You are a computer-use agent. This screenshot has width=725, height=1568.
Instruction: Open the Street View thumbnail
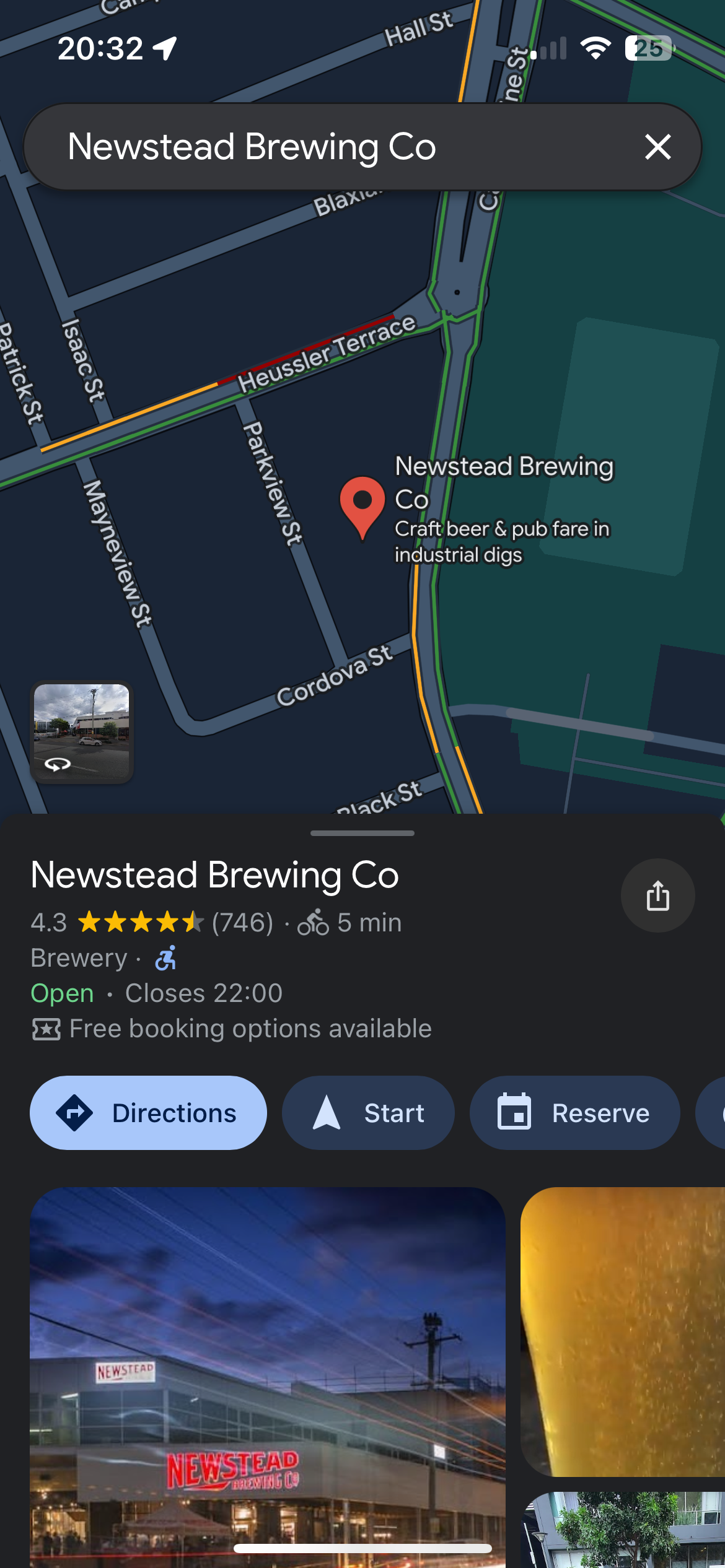point(82,732)
